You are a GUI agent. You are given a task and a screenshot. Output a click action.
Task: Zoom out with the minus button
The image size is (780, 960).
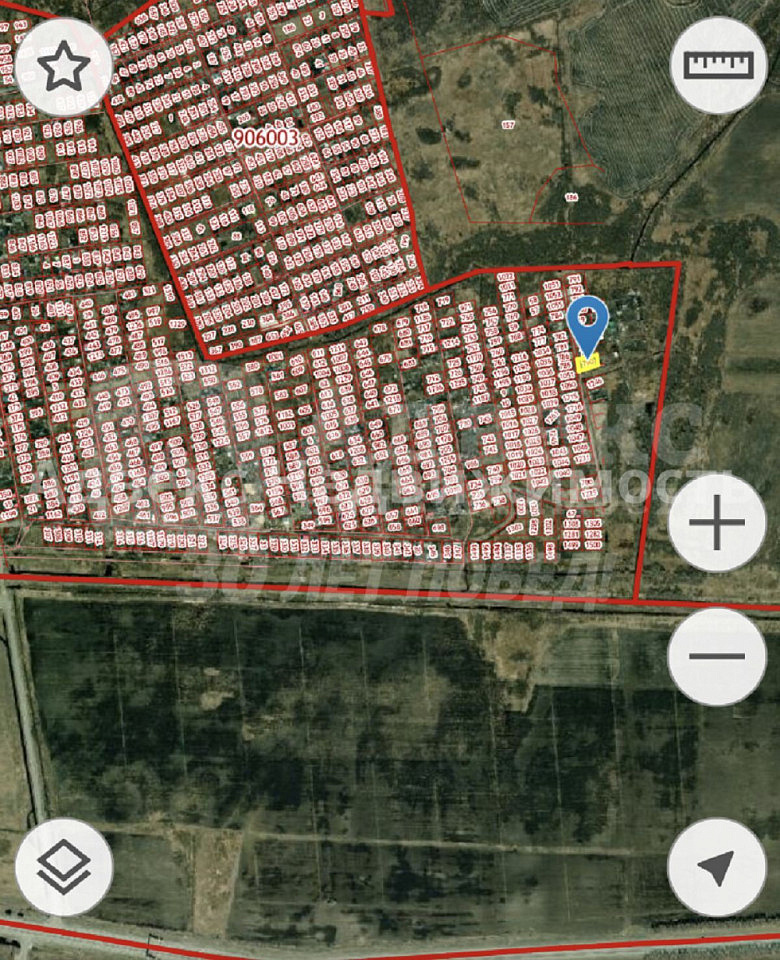(717, 656)
